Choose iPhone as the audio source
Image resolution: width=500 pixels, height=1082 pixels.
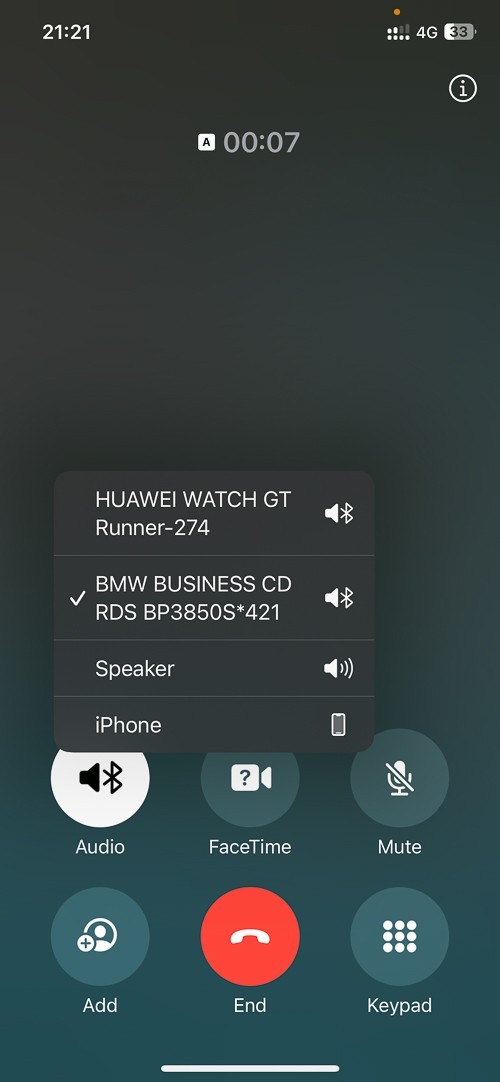point(214,725)
